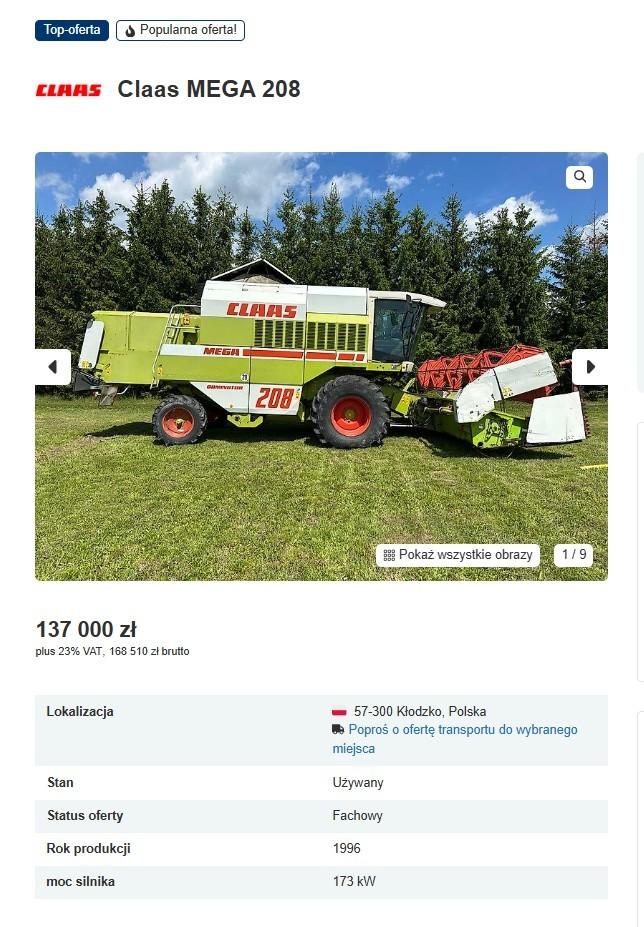This screenshot has width=644, height=927.
Task: Go to the previous image
Action: (53, 367)
